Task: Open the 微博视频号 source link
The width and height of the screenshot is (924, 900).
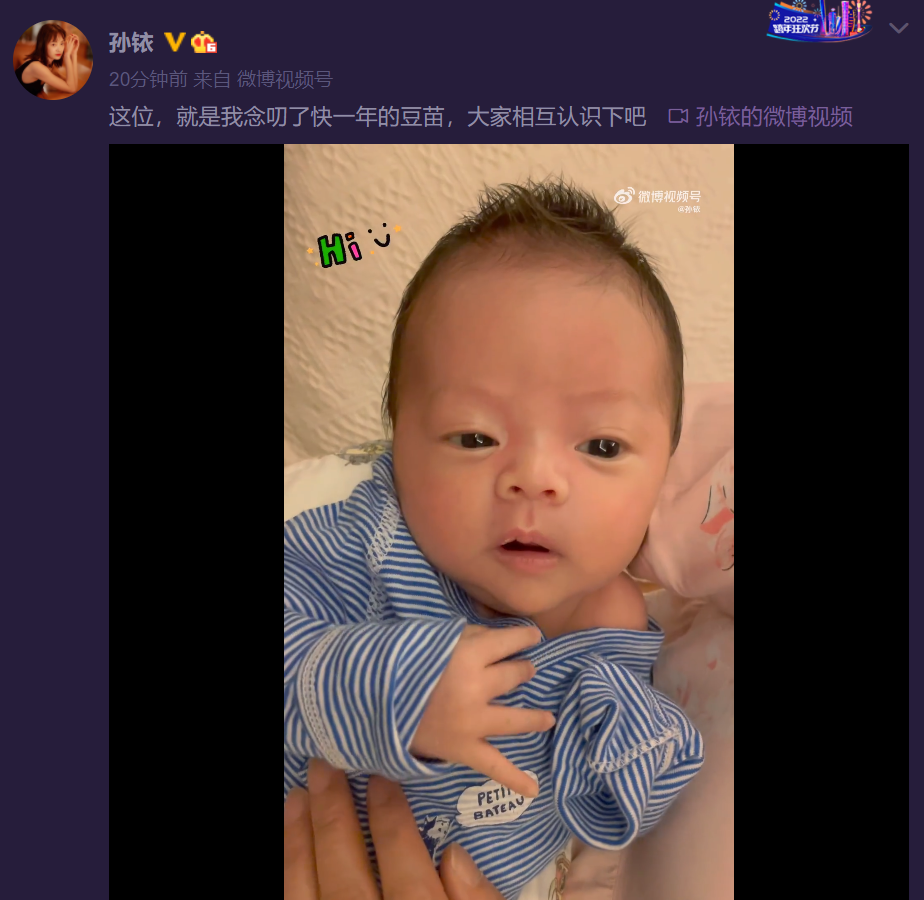Action: (x=285, y=80)
